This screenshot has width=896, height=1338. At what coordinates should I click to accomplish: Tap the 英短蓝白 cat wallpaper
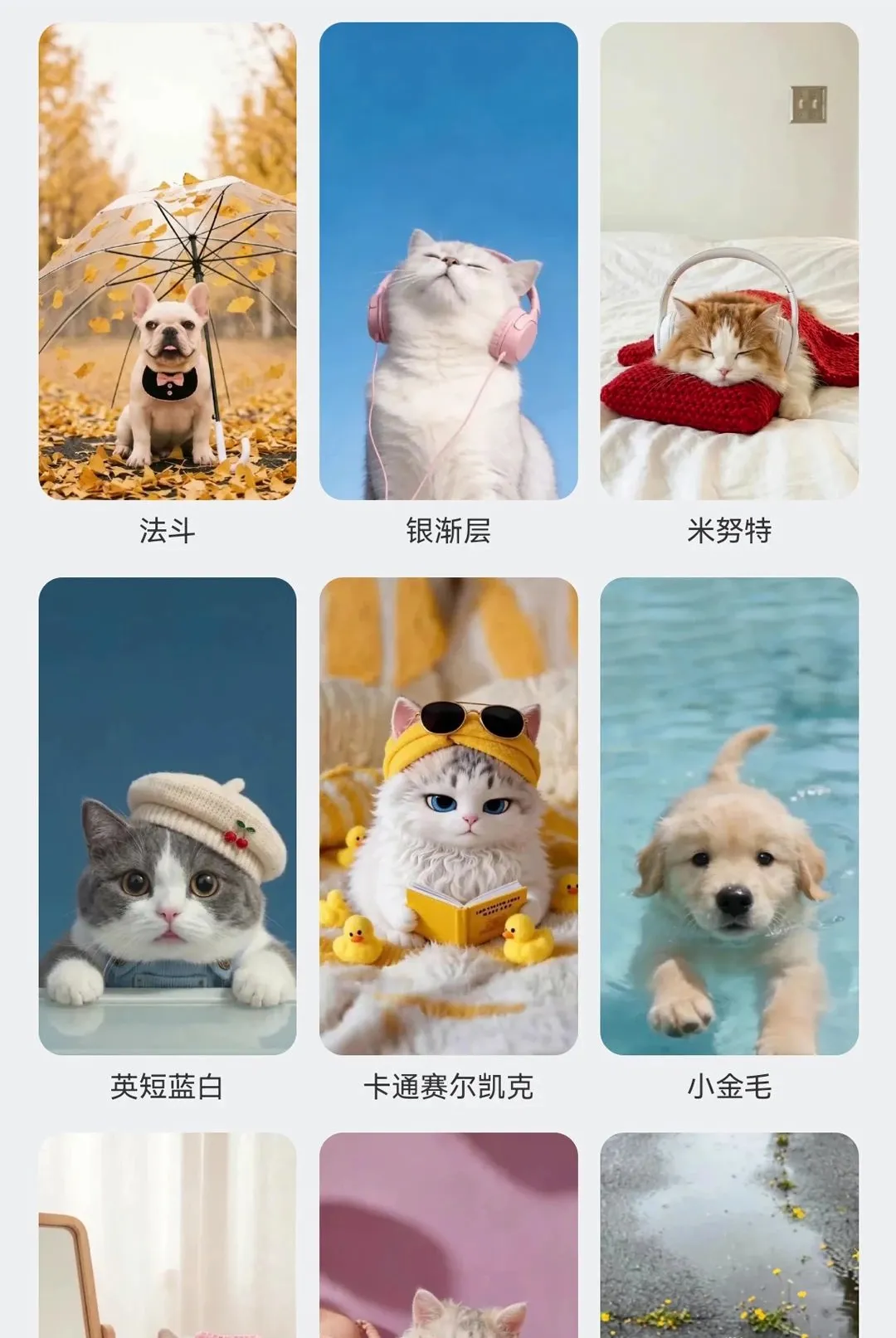click(x=168, y=816)
